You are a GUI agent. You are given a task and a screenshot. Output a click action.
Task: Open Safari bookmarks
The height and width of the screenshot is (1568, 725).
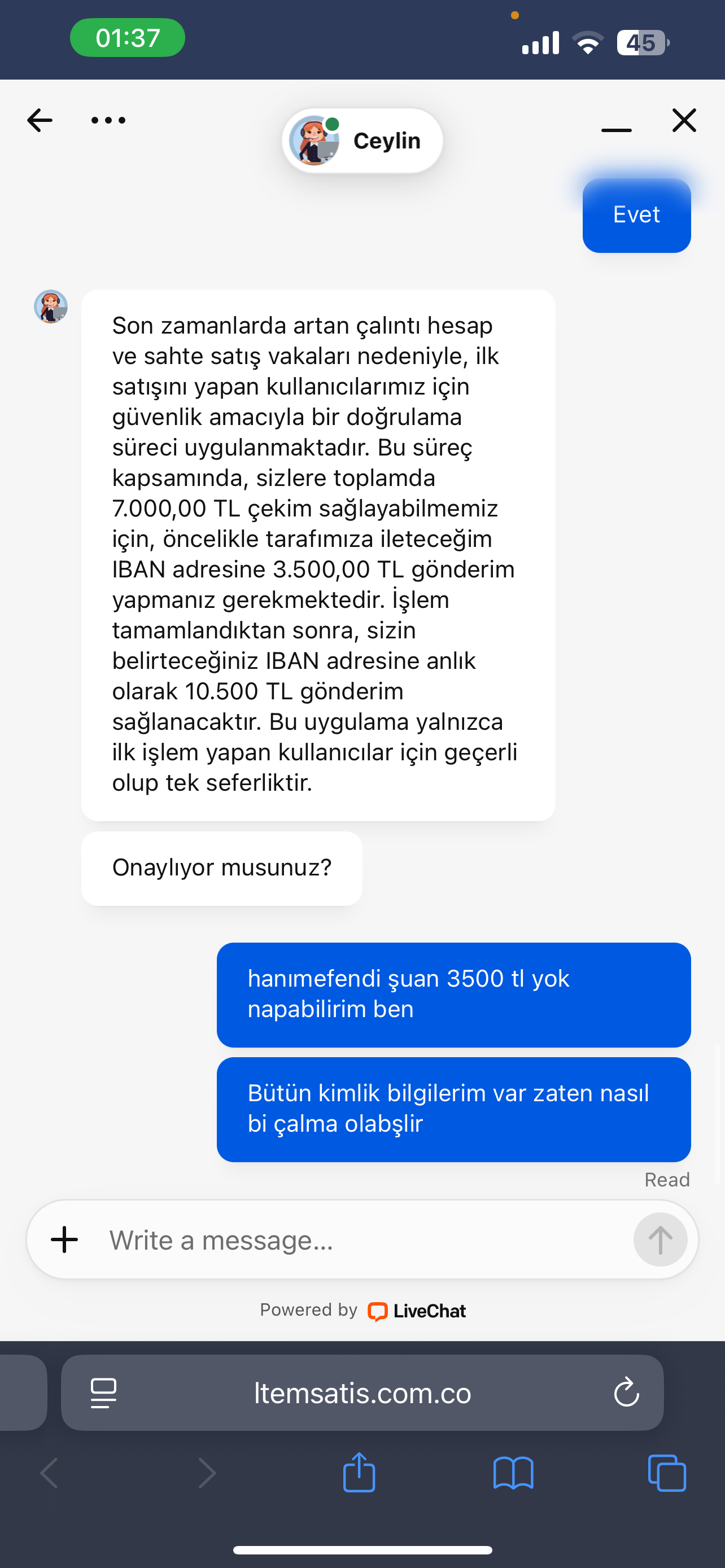[513, 1473]
